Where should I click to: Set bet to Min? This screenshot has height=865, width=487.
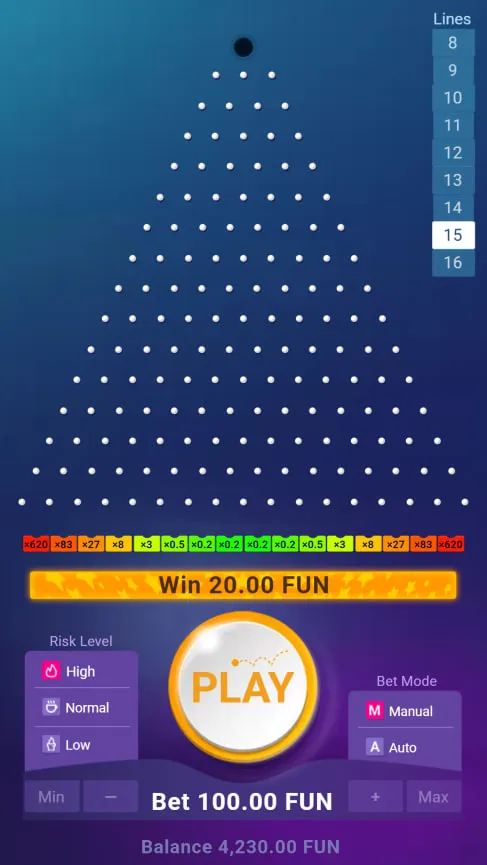tap(51, 797)
